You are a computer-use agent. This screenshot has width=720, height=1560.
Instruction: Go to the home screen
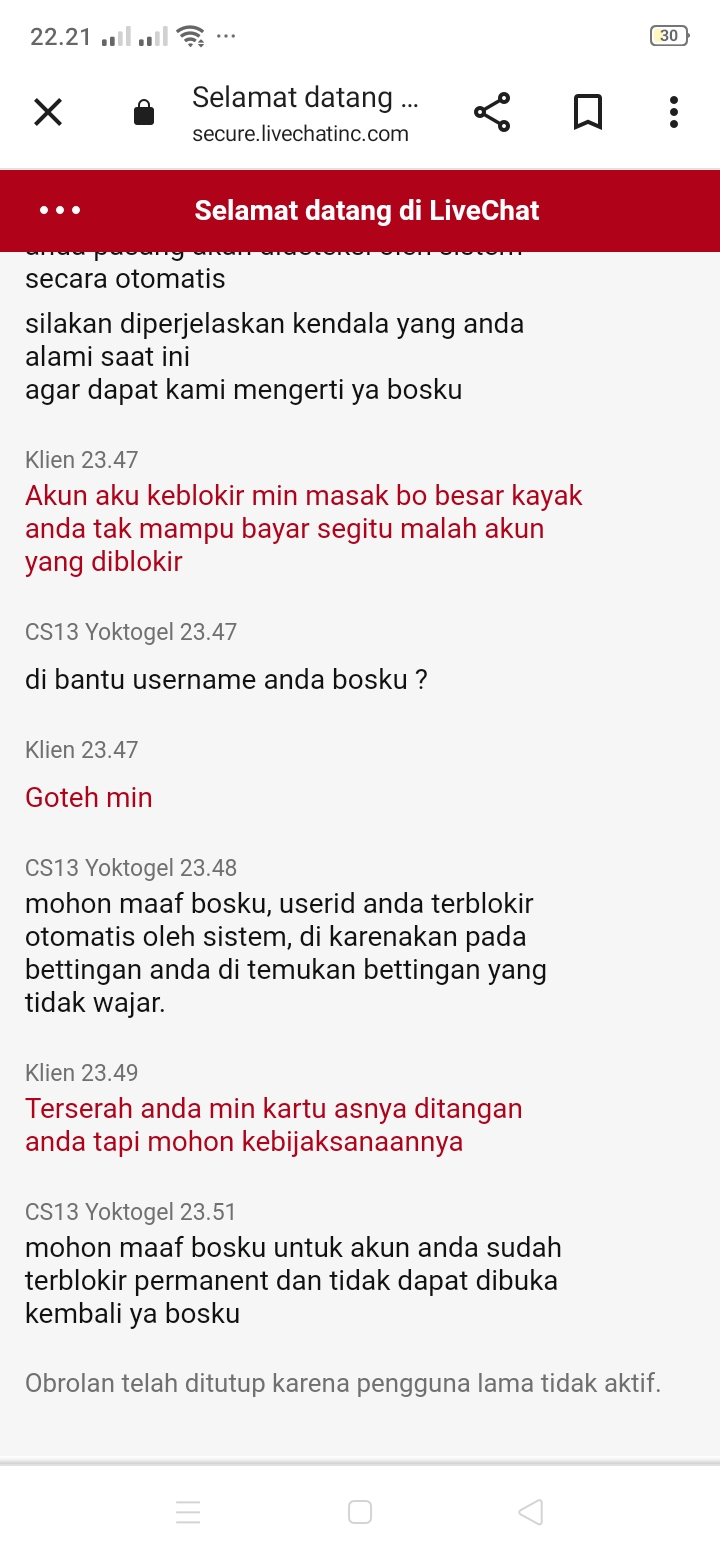click(x=360, y=1512)
